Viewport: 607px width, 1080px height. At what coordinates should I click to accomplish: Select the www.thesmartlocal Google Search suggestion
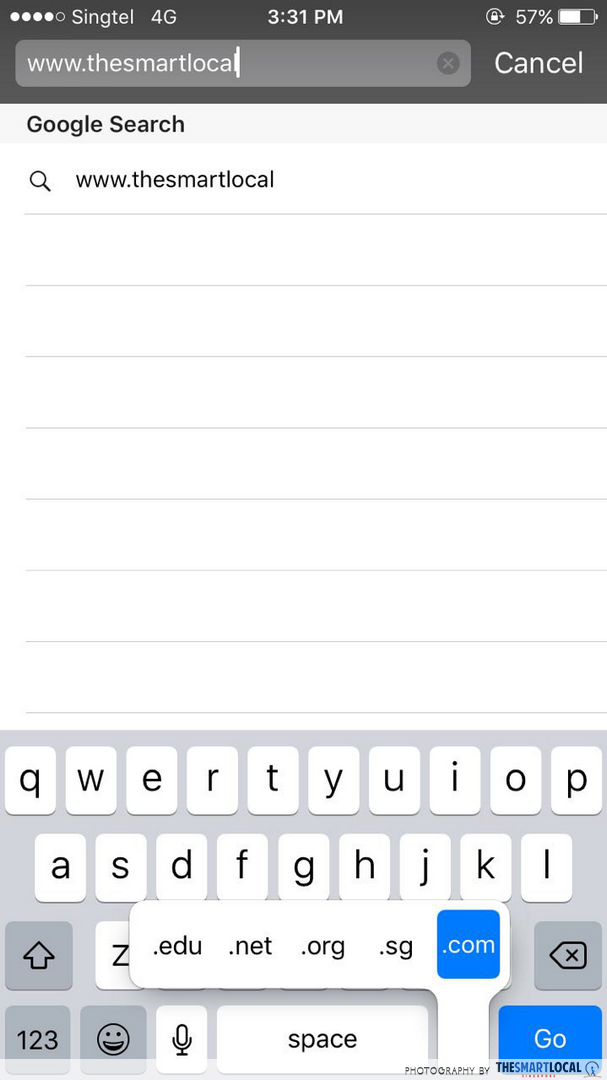(x=175, y=180)
